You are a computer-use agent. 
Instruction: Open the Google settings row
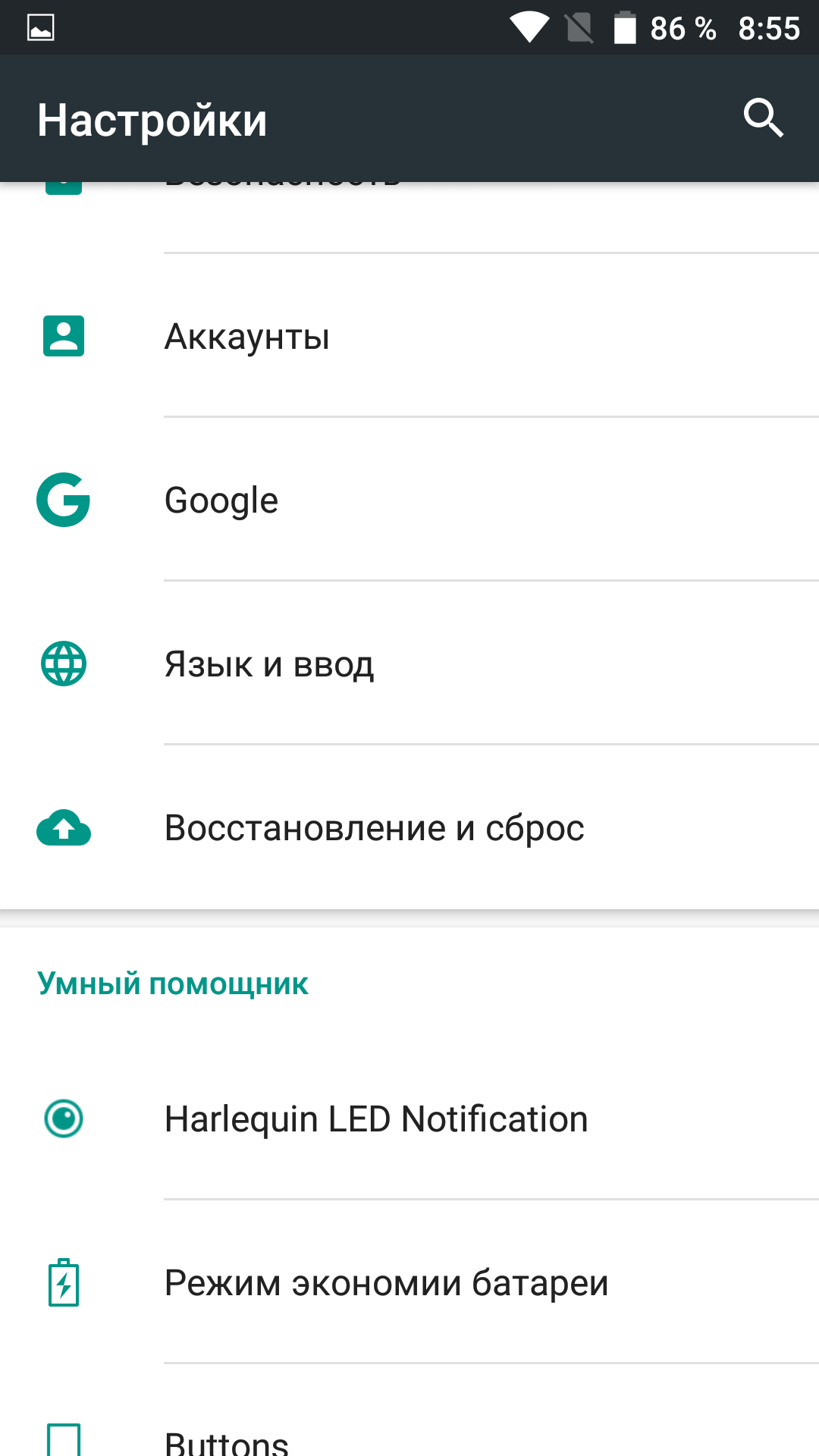pyautogui.click(x=409, y=500)
